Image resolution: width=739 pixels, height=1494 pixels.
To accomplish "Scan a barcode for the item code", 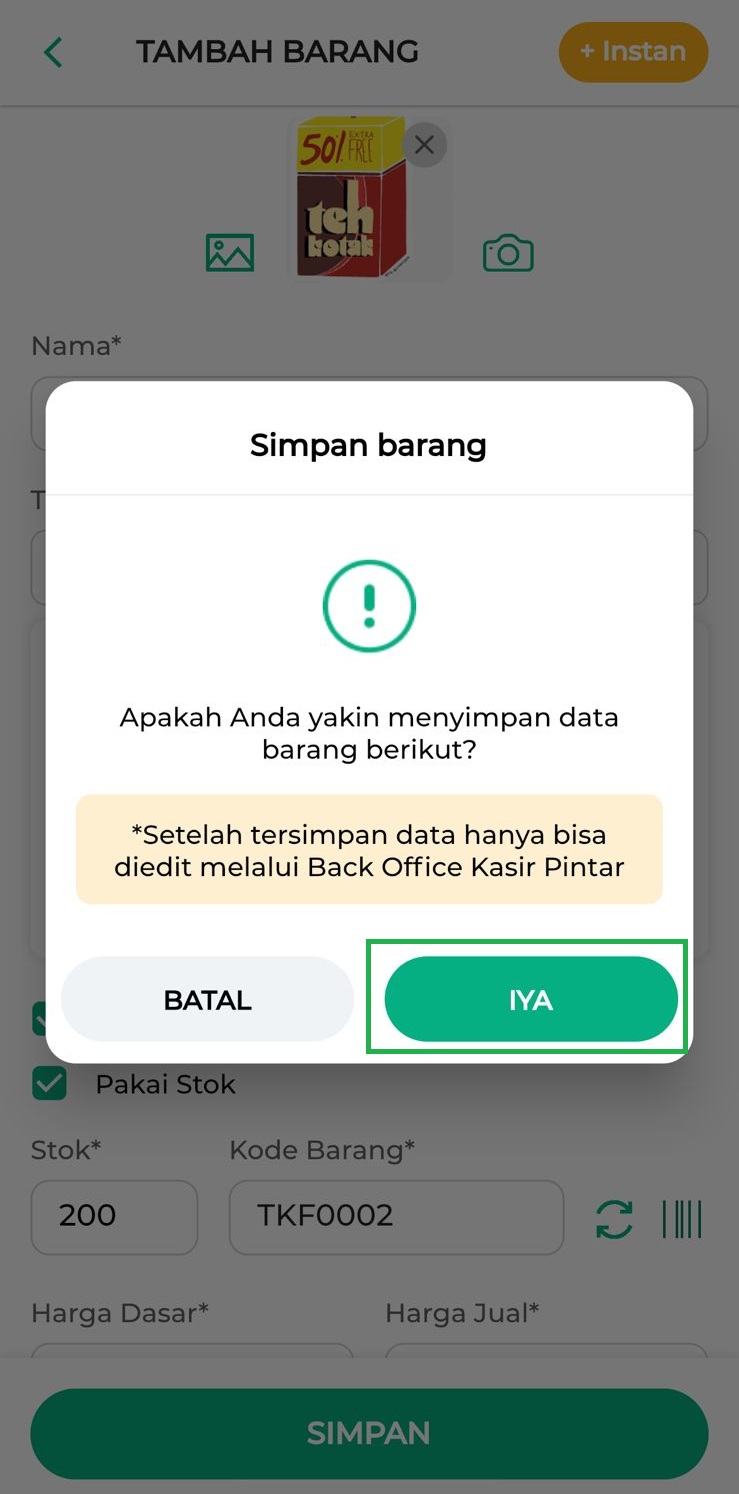I will pos(682,1218).
